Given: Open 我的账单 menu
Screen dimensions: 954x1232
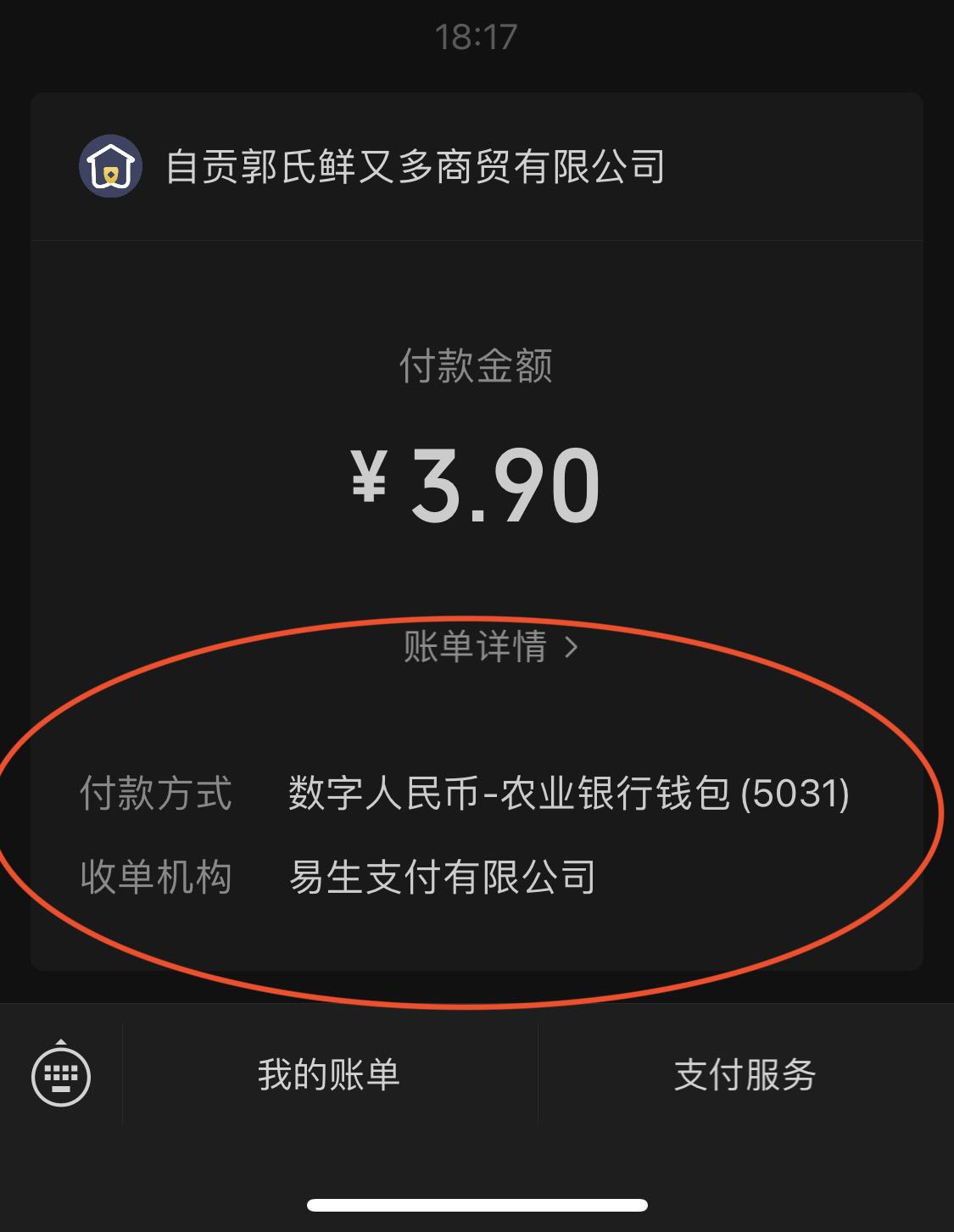Looking at the screenshot, I should coord(329,1075).
